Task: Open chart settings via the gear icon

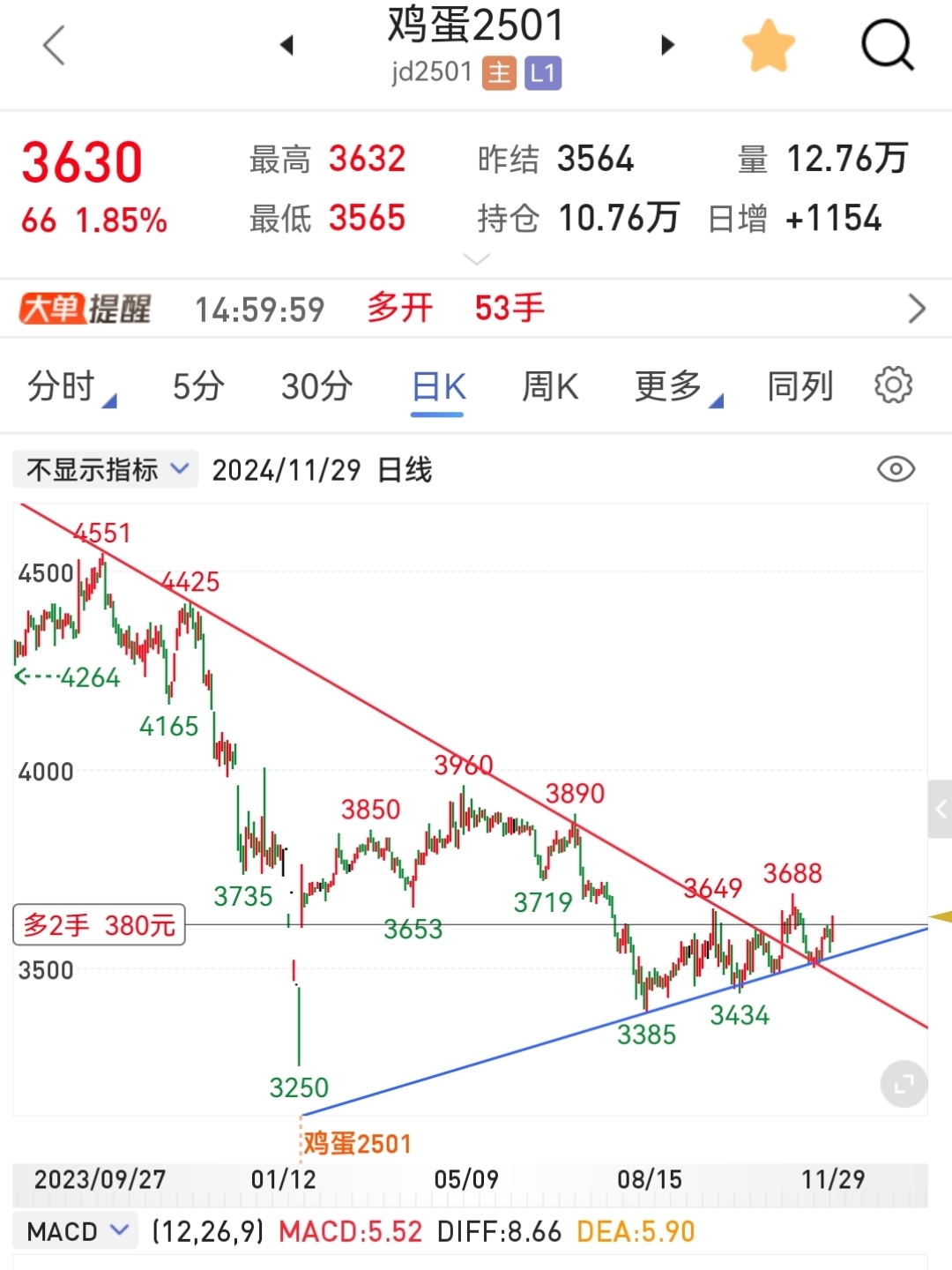Action: pyautogui.click(x=893, y=385)
